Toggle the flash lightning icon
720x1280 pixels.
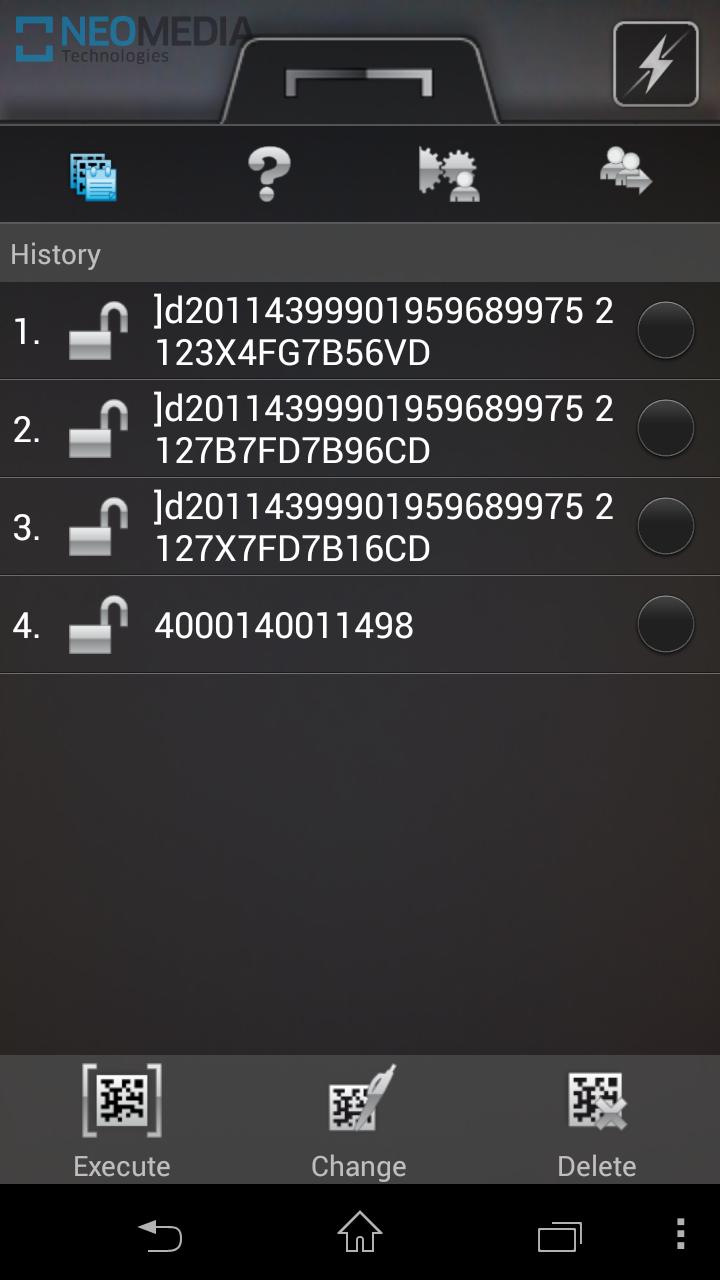[655, 64]
